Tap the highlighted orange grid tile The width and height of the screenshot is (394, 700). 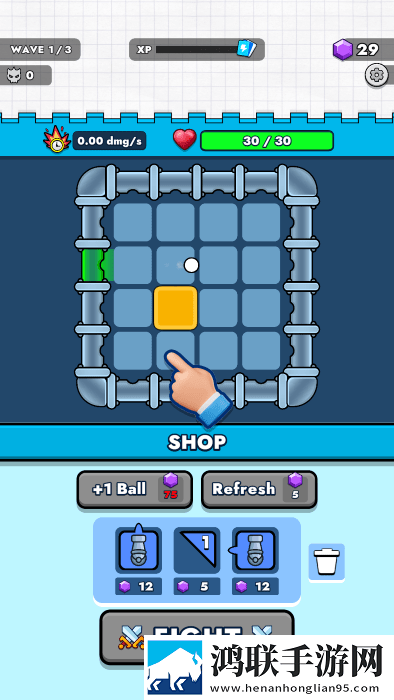pos(175,308)
